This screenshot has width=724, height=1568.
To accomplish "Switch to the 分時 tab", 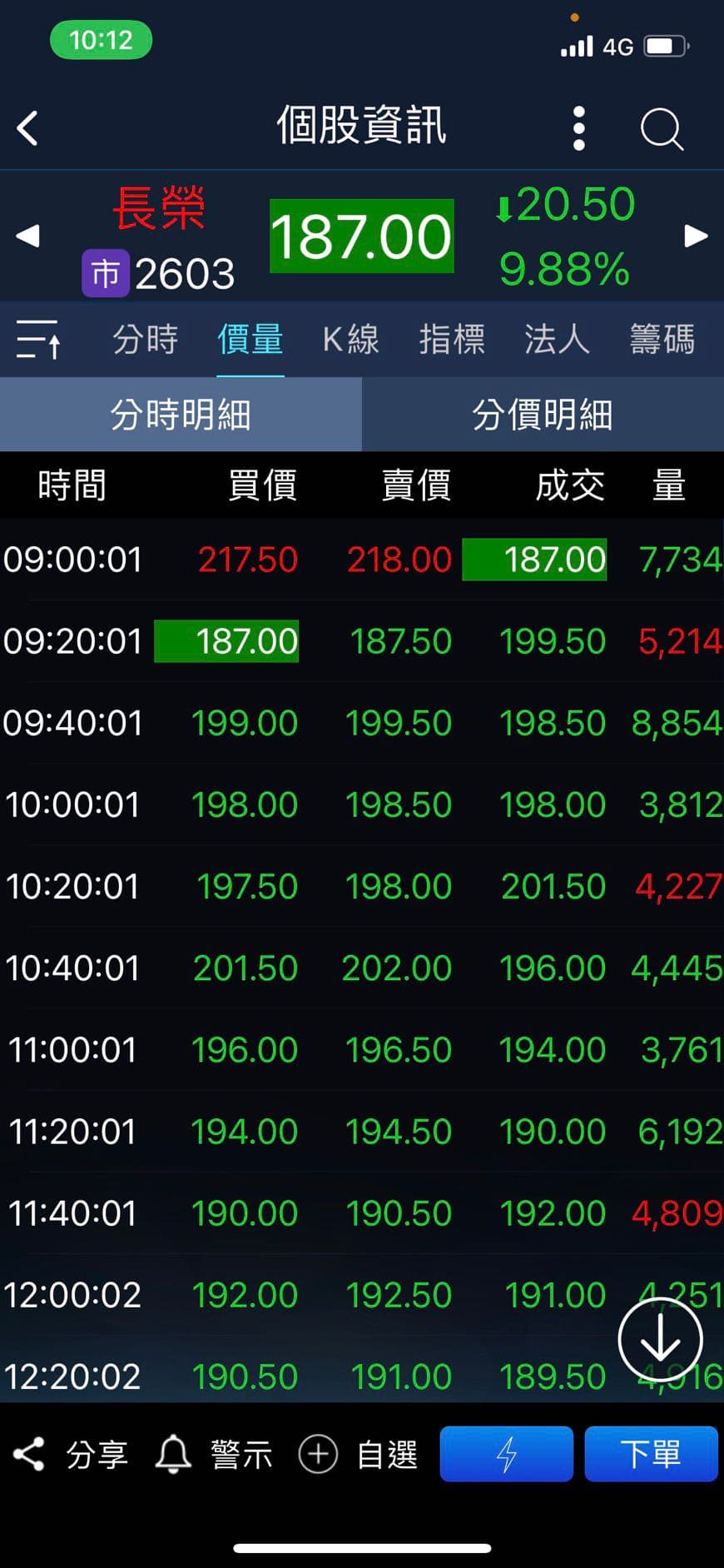I will click(x=146, y=340).
